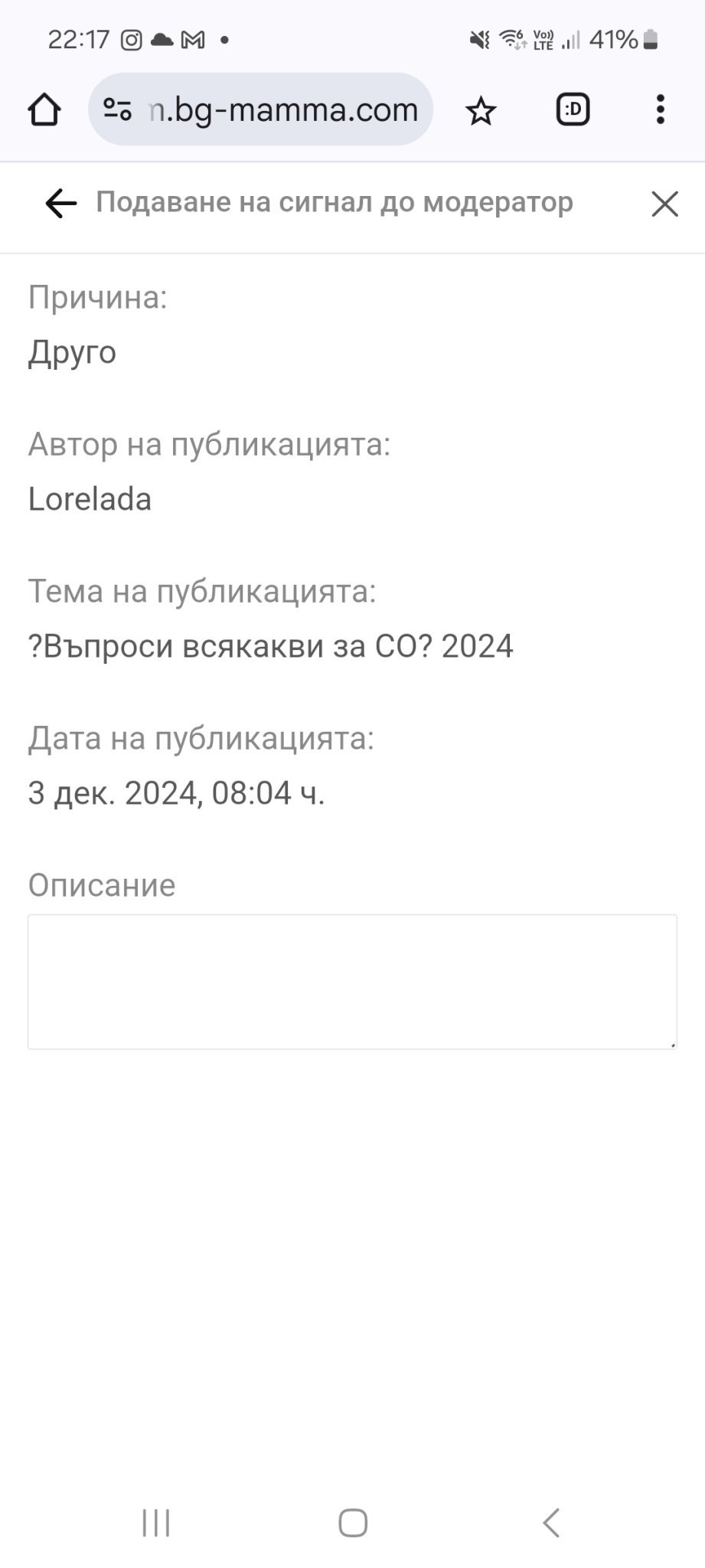This screenshot has width=705, height=1568.
Task: Open the browser tab switcher
Action: tap(573, 110)
